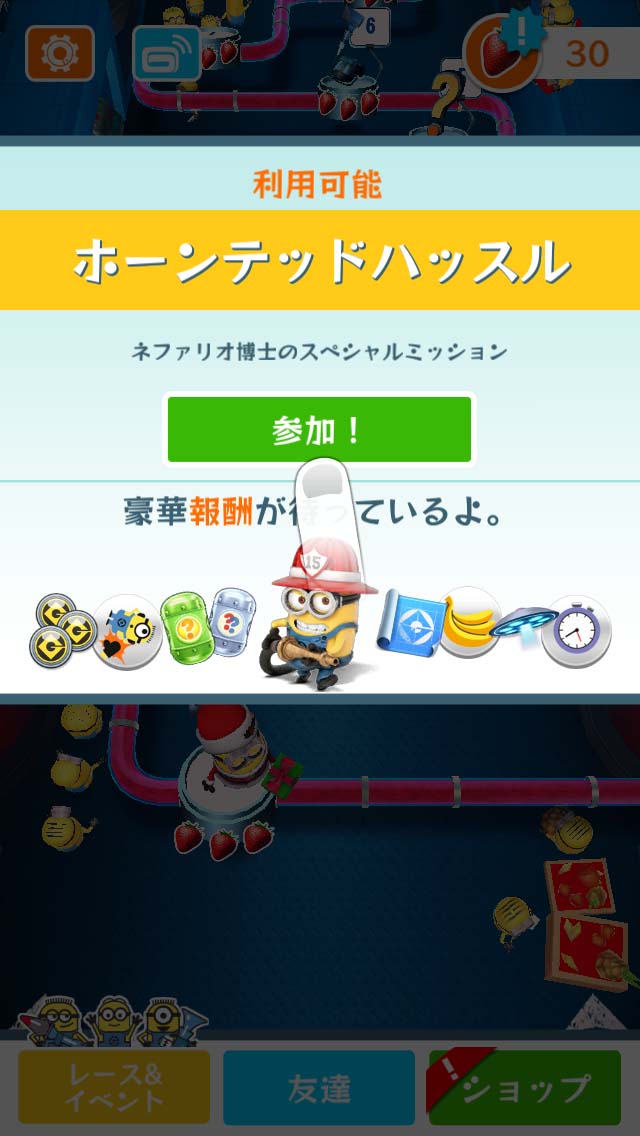Open the レース&イベント tab
This screenshot has height=1136, width=640.
pyautogui.click(x=113, y=1088)
